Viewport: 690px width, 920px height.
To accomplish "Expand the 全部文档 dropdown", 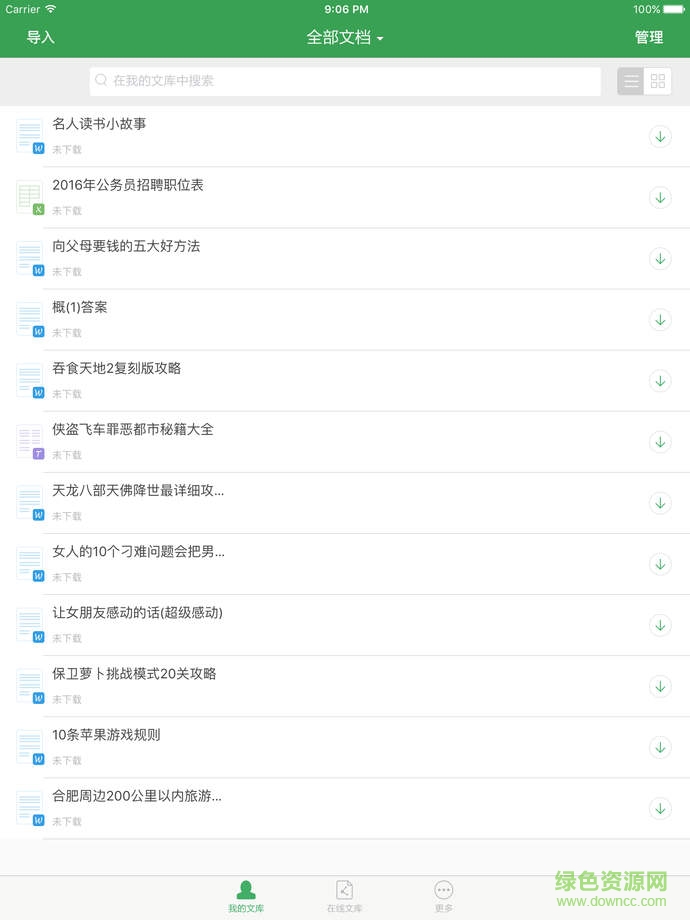I will [x=344, y=38].
